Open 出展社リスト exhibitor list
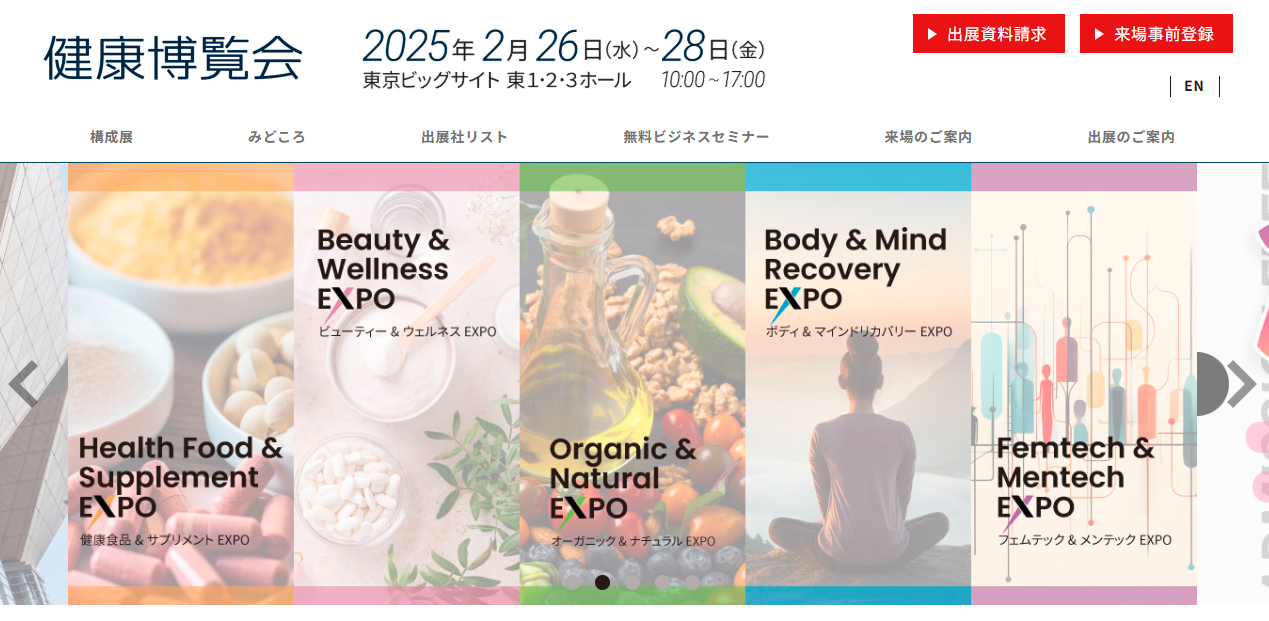 coord(464,137)
